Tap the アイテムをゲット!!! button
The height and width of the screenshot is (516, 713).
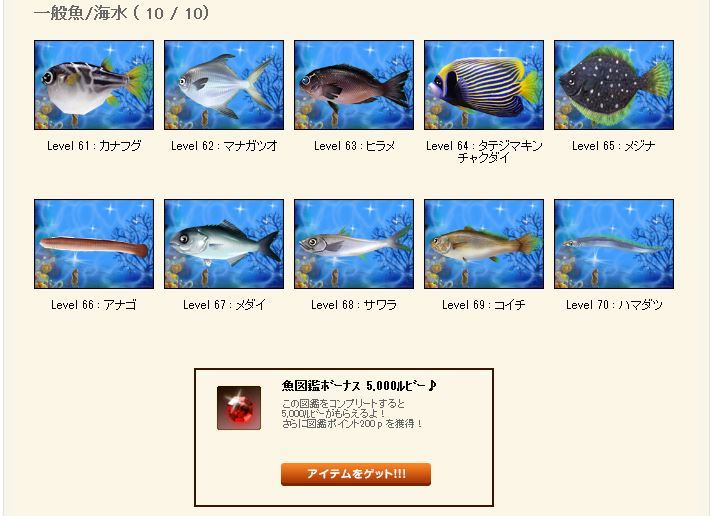pos(356,474)
